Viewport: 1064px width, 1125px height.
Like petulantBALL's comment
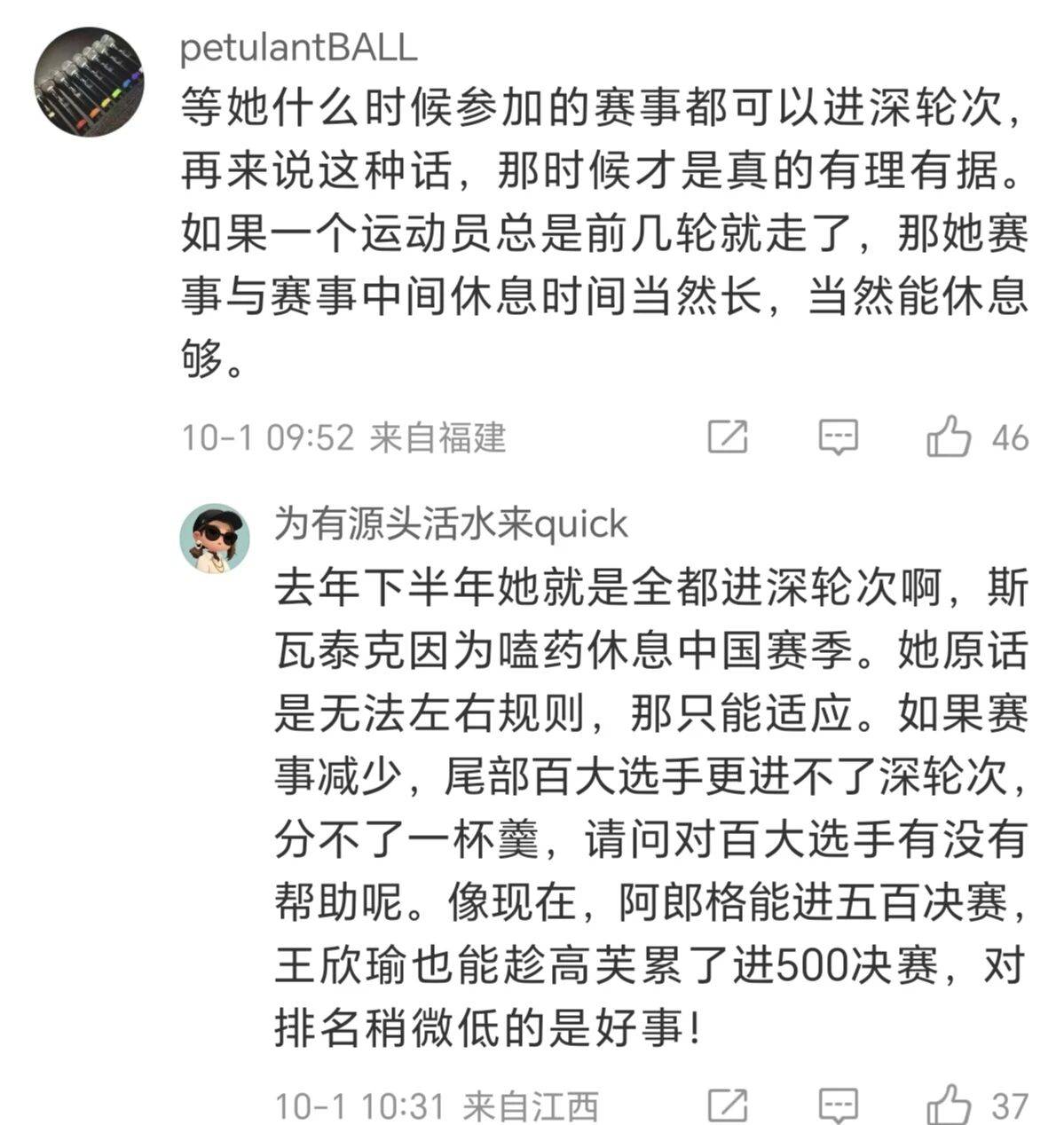949,437
